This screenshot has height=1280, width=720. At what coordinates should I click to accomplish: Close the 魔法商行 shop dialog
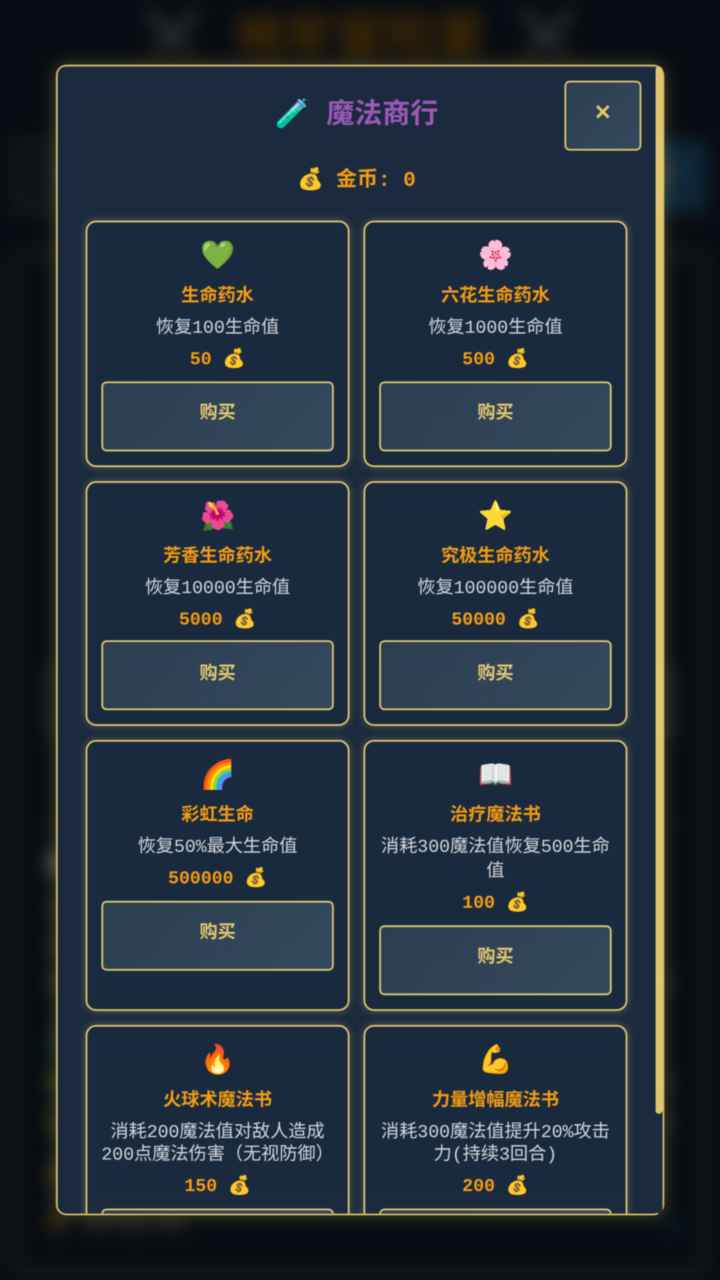pos(602,115)
